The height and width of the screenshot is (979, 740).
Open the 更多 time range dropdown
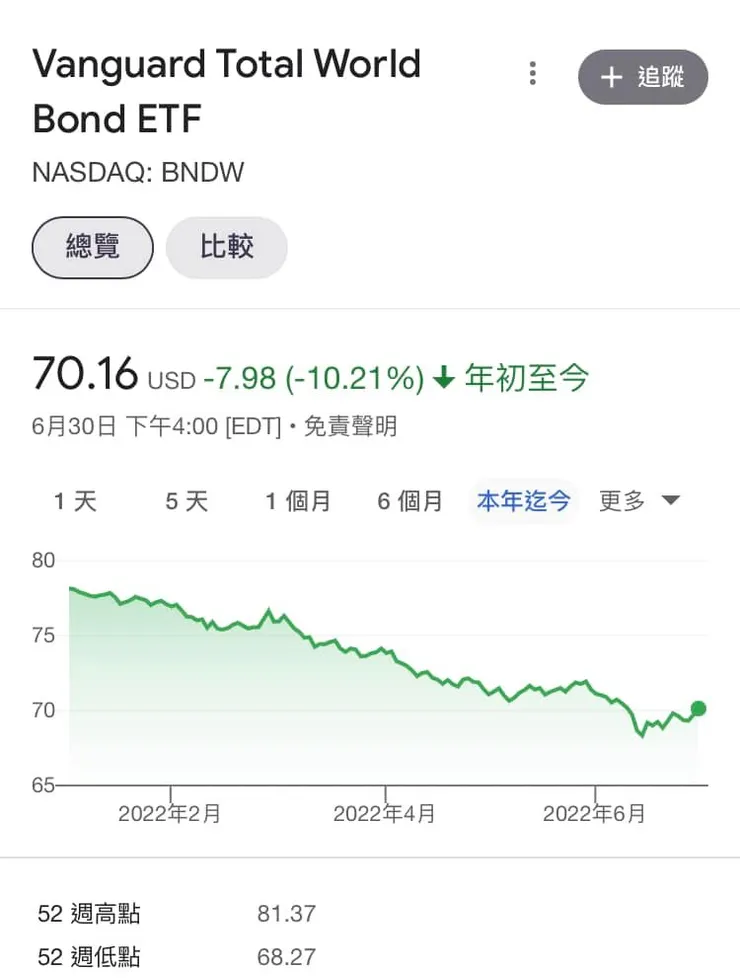pos(623,501)
